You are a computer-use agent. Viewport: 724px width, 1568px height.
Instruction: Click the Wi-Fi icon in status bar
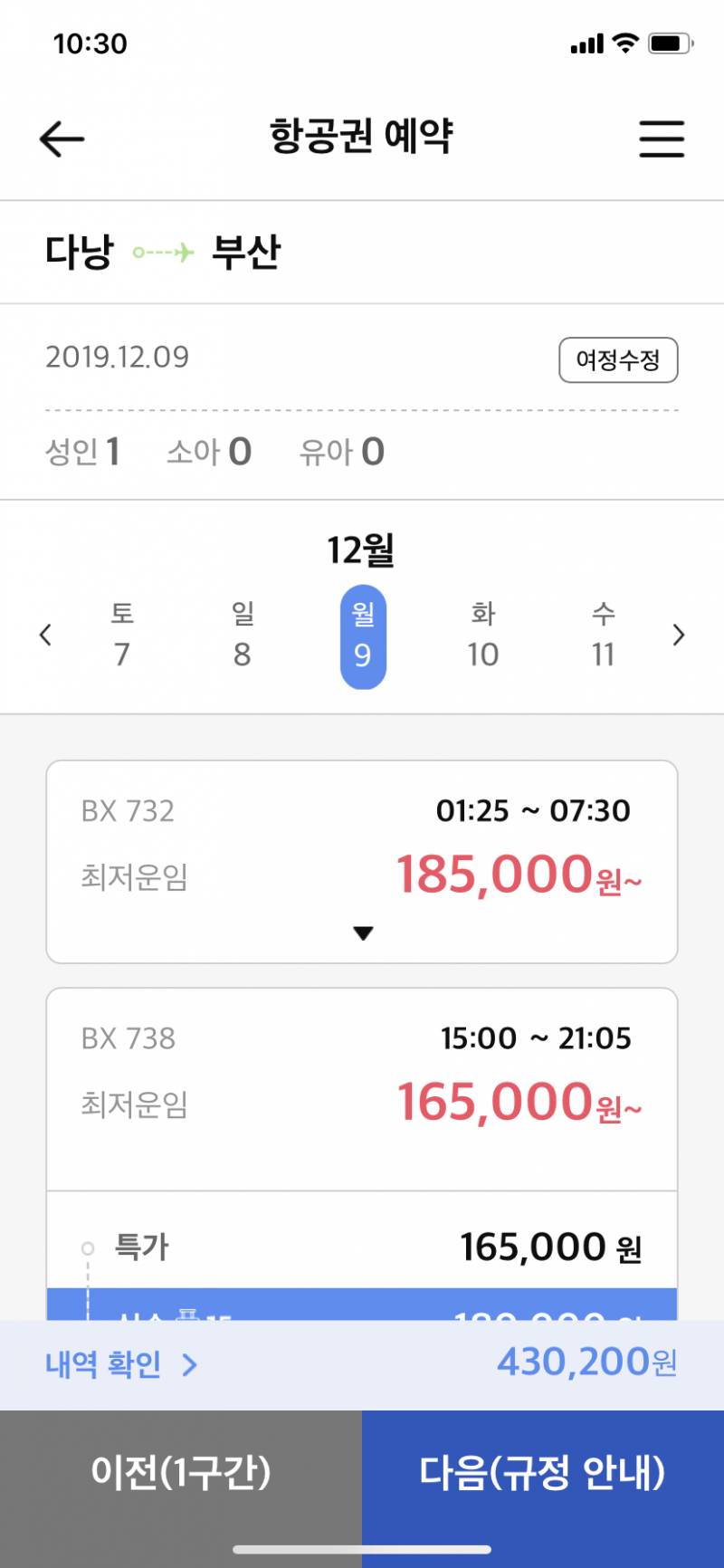(x=624, y=43)
